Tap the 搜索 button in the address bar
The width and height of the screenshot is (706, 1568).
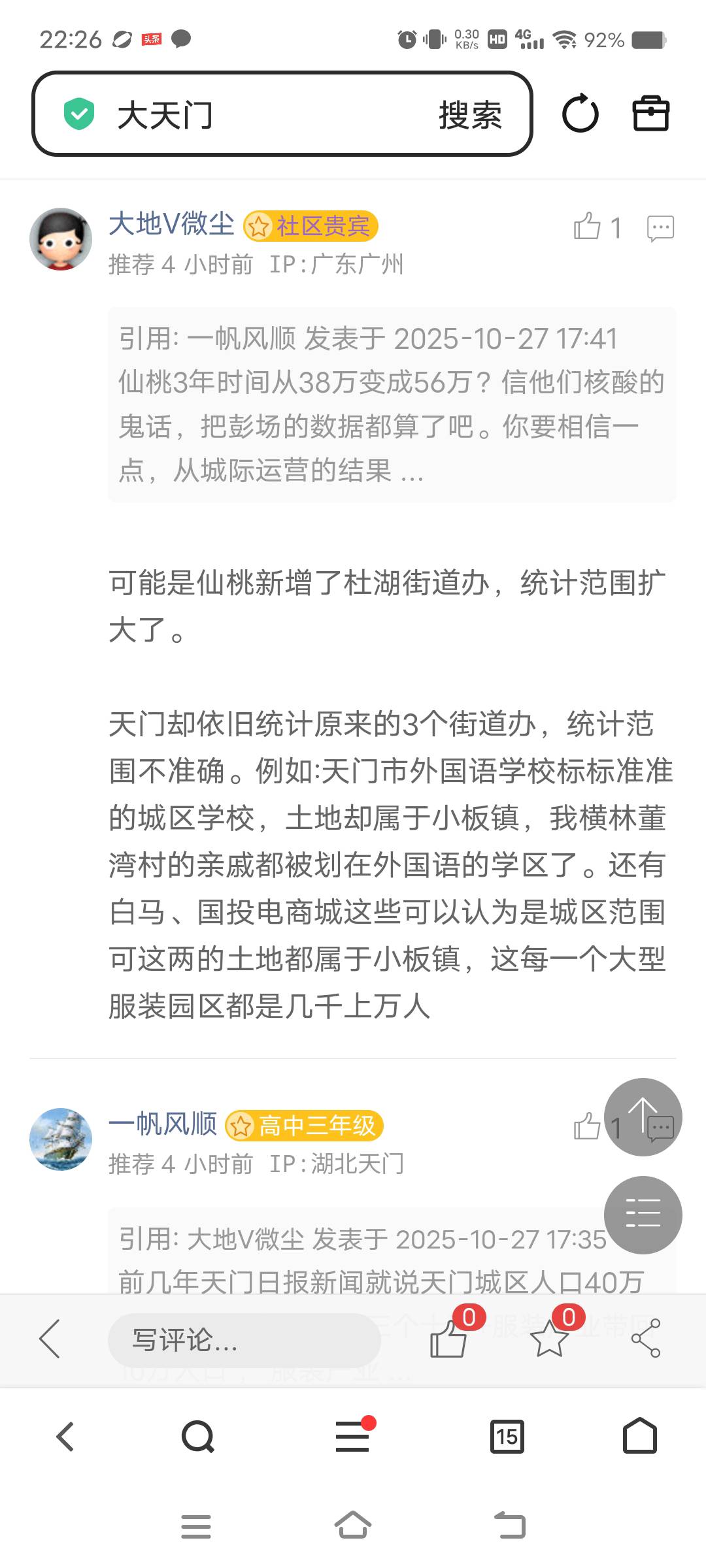tap(470, 116)
